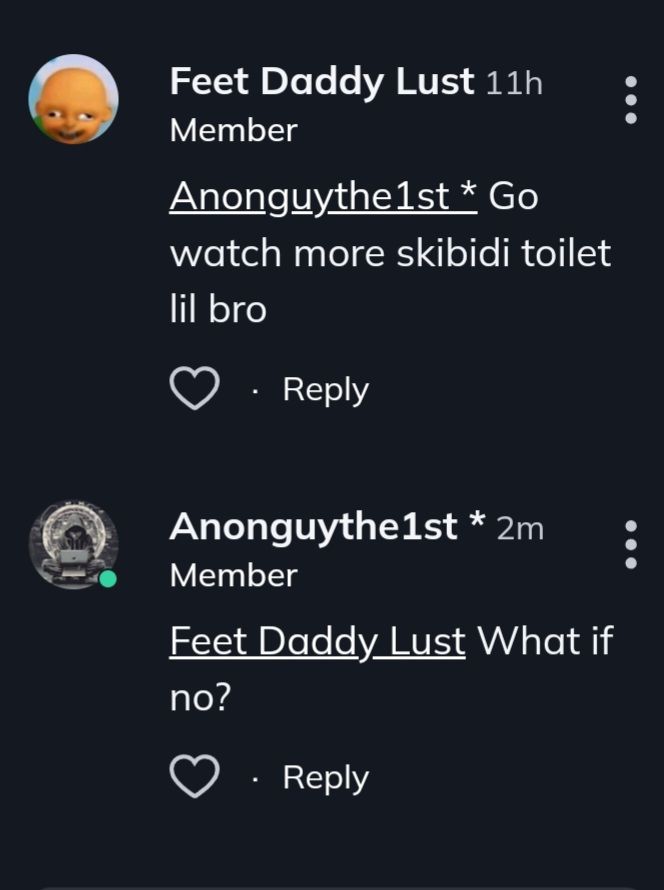
Task: Open options menu on Feet Daddy Lust's comment
Action: pyautogui.click(x=630, y=100)
